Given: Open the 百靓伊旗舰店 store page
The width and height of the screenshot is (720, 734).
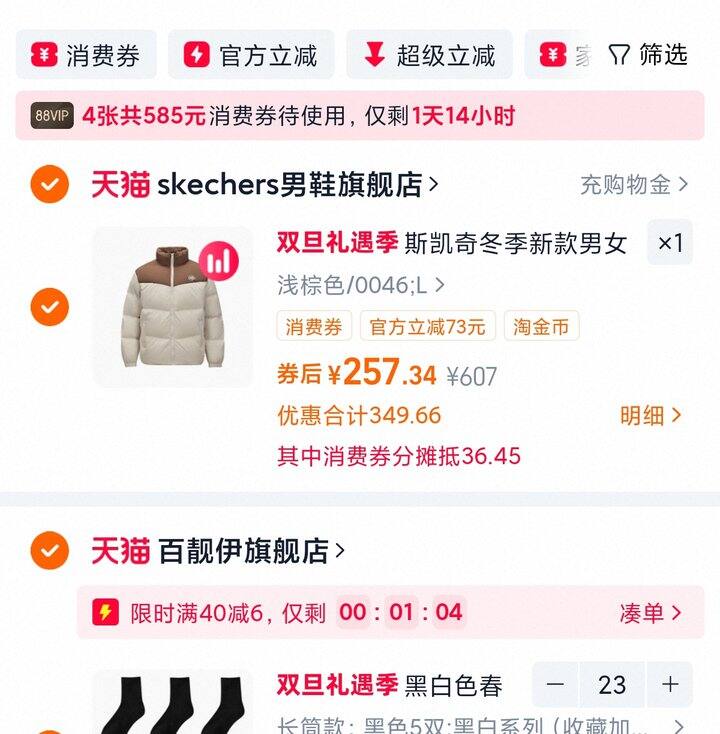Looking at the screenshot, I should pos(251,550).
